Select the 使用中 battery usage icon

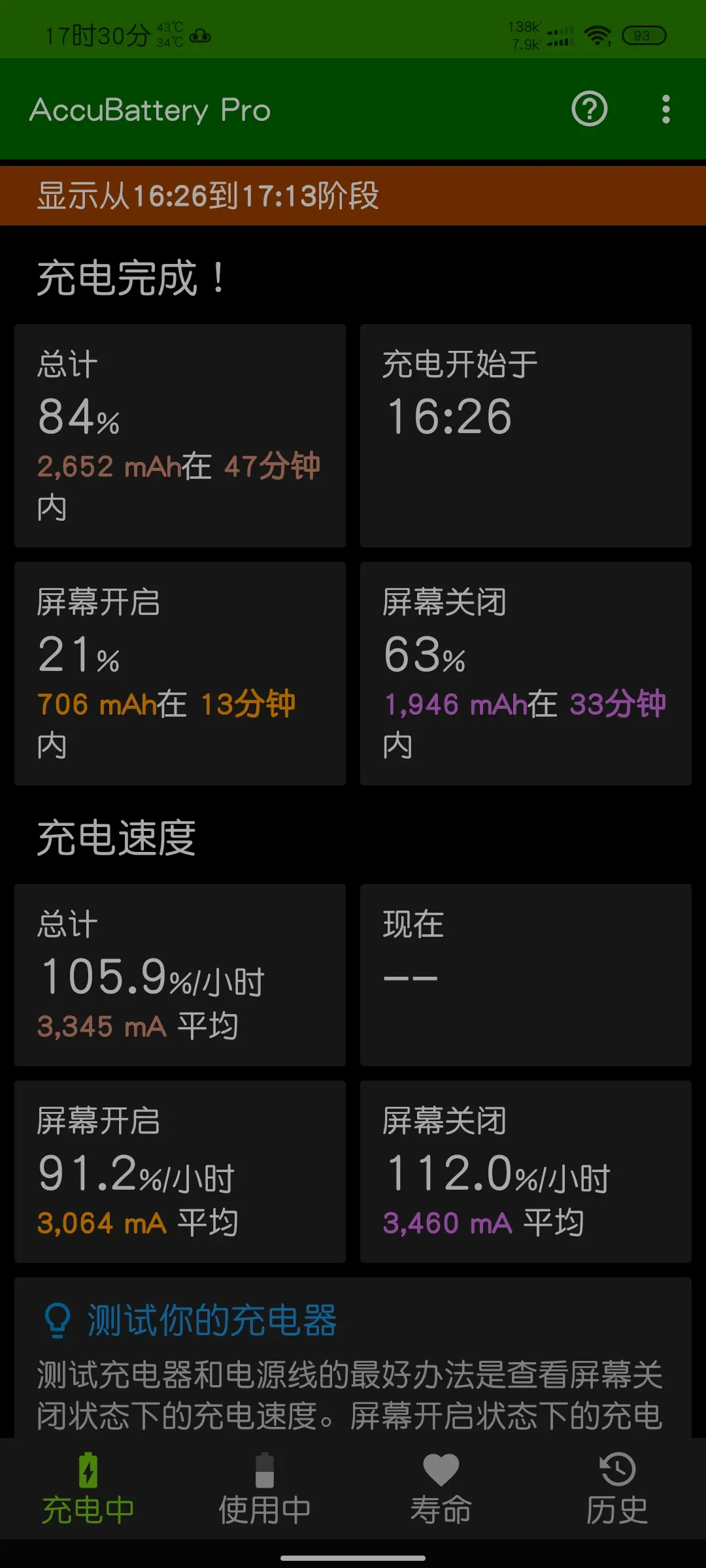point(264,1470)
